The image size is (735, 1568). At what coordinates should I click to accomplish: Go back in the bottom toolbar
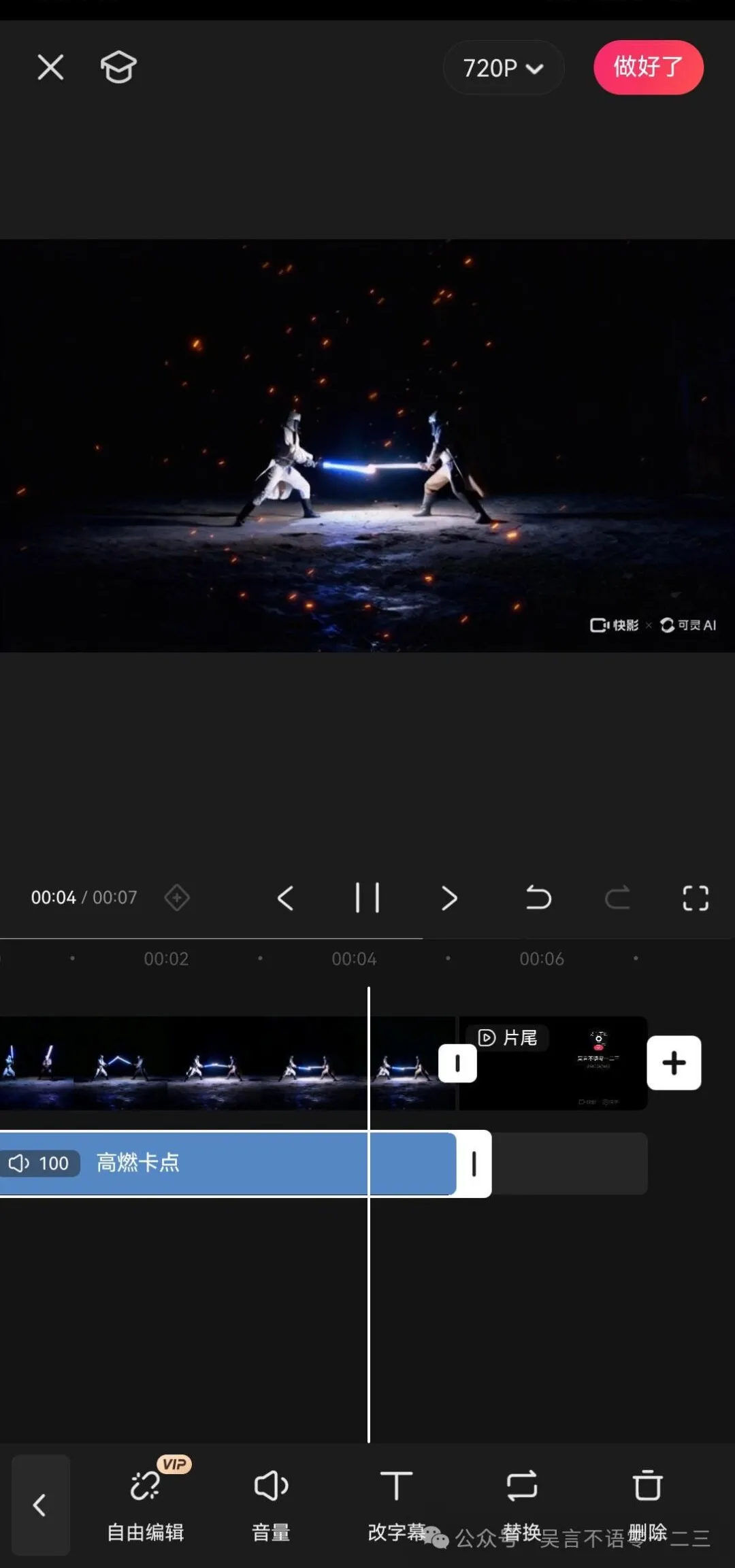(x=40, y=1505)
